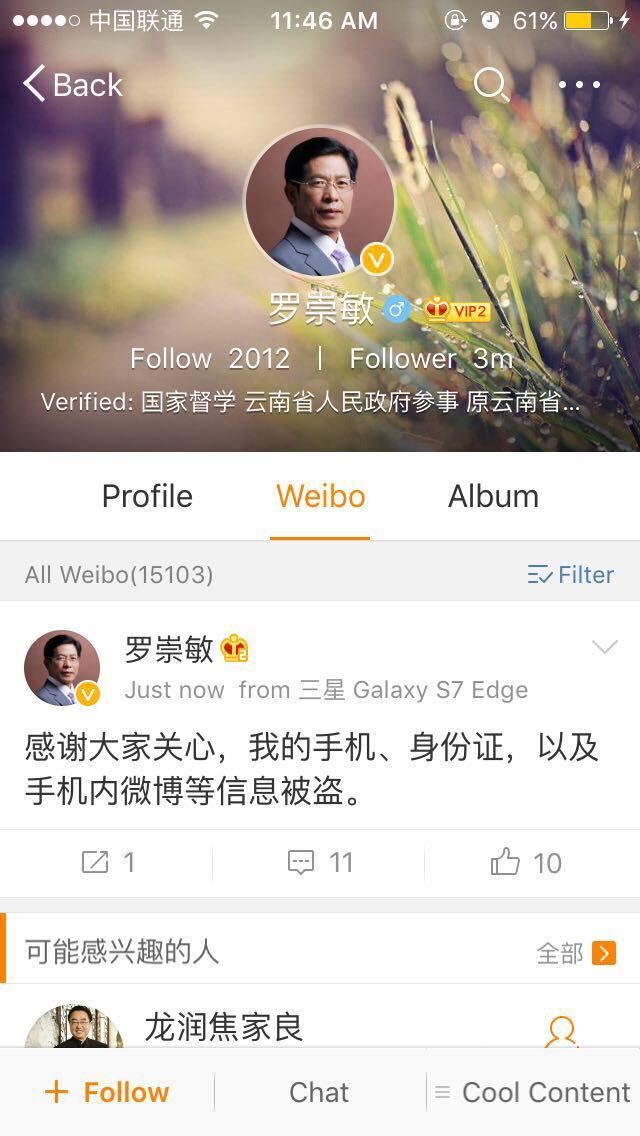
Task: Switch to the Profile tab
Action: (x=147, y=496)
